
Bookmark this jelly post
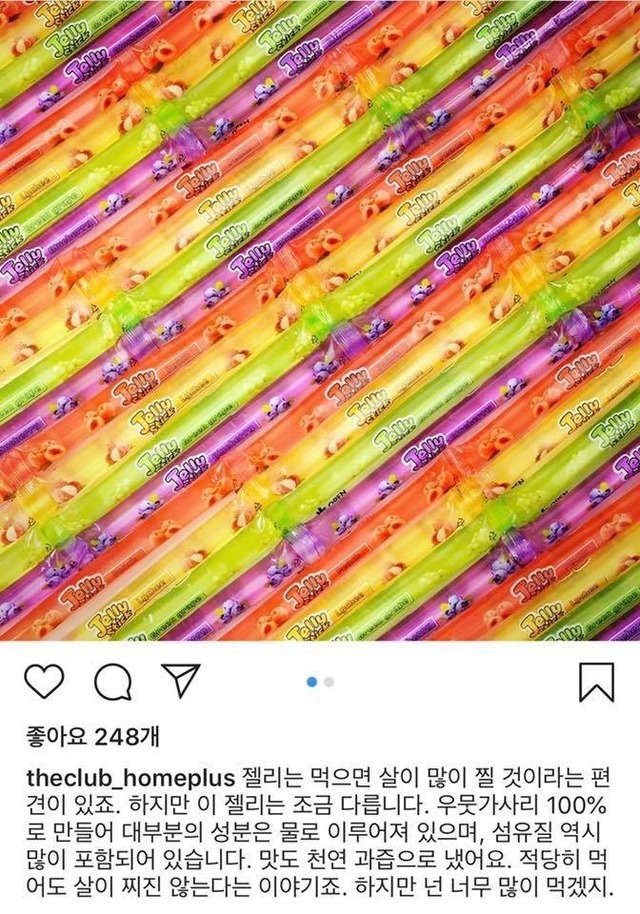(x=596, y=682)
